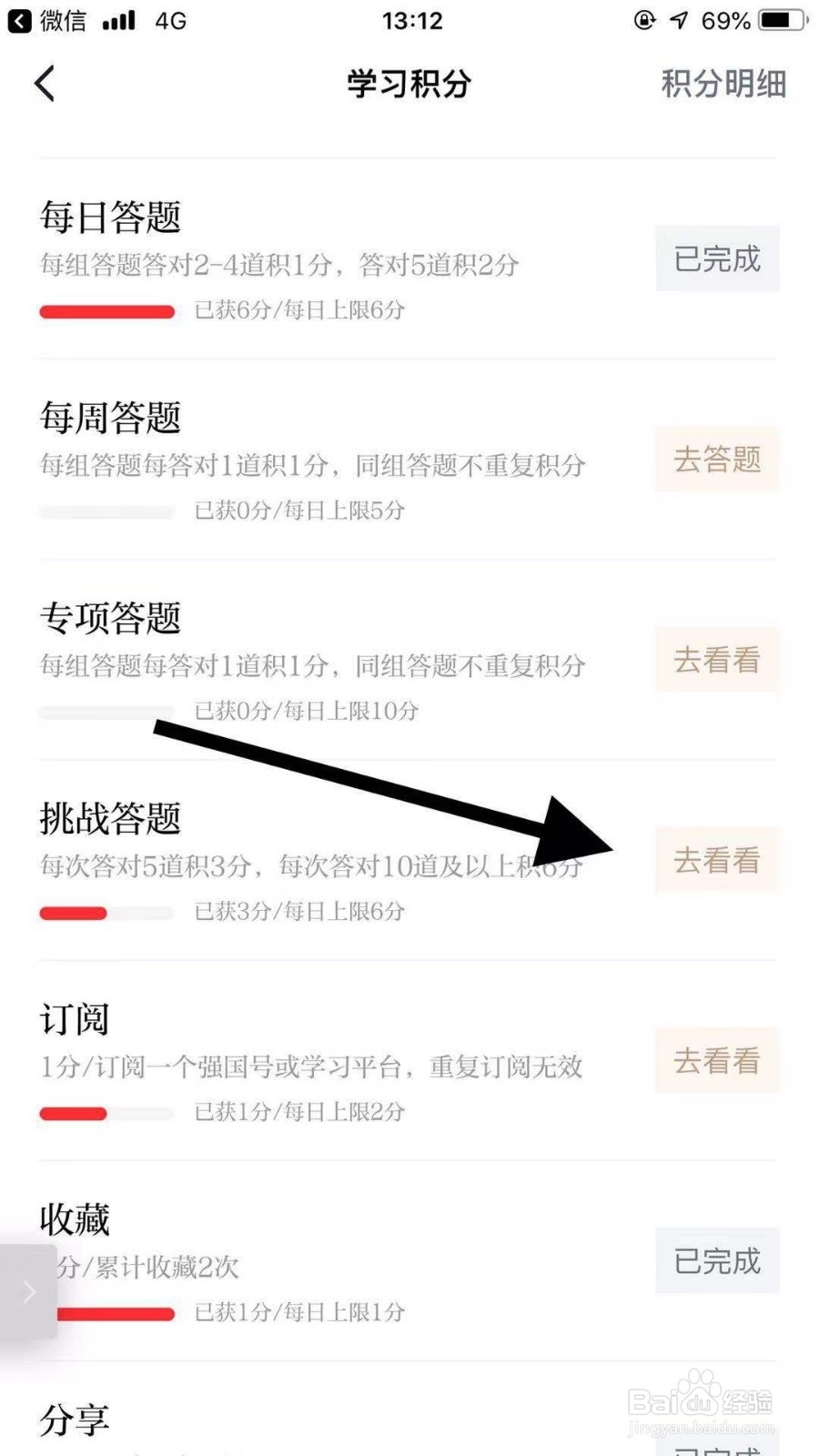
Task: Open the floating left-edge arrow panel
Action: (x=27, y=1290)
